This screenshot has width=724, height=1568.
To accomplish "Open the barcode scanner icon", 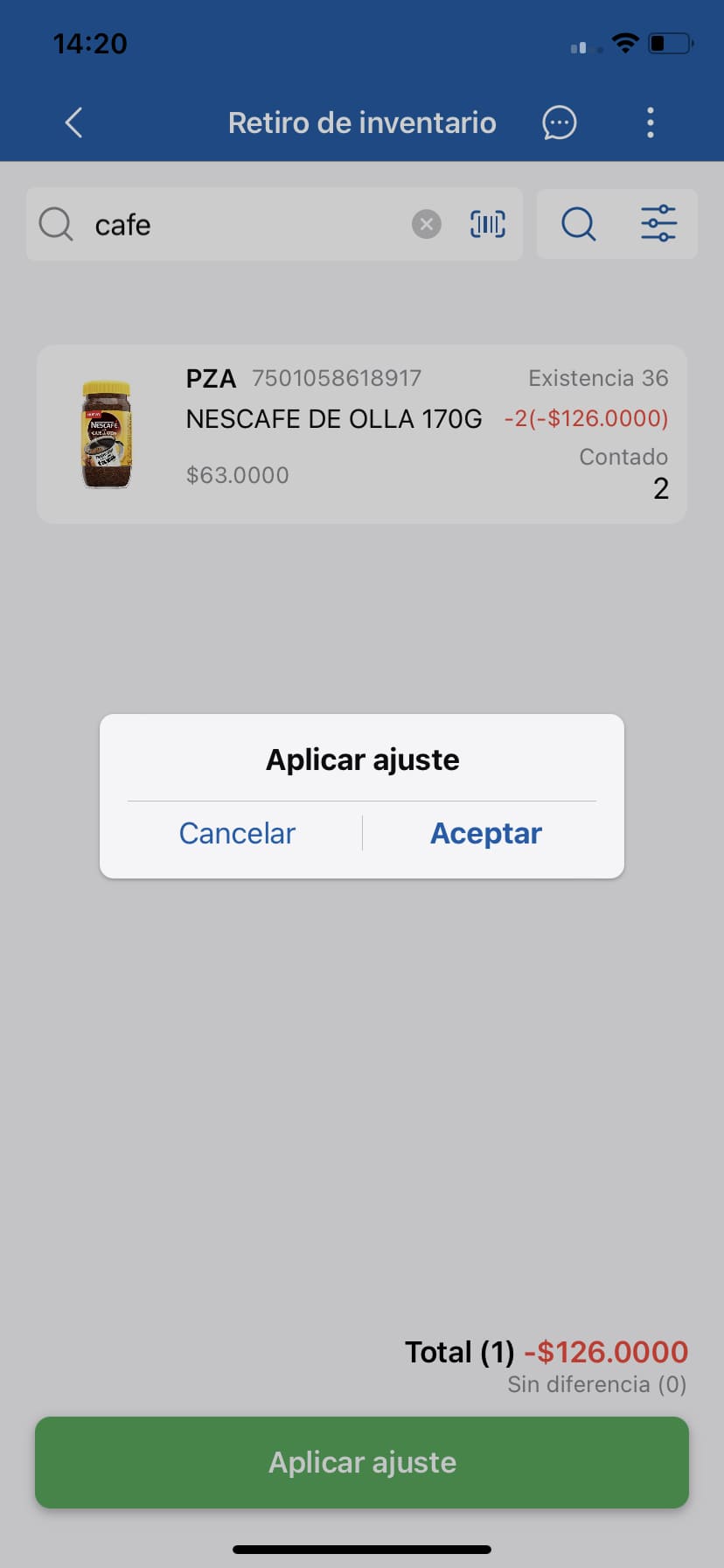I will (487, 224).
